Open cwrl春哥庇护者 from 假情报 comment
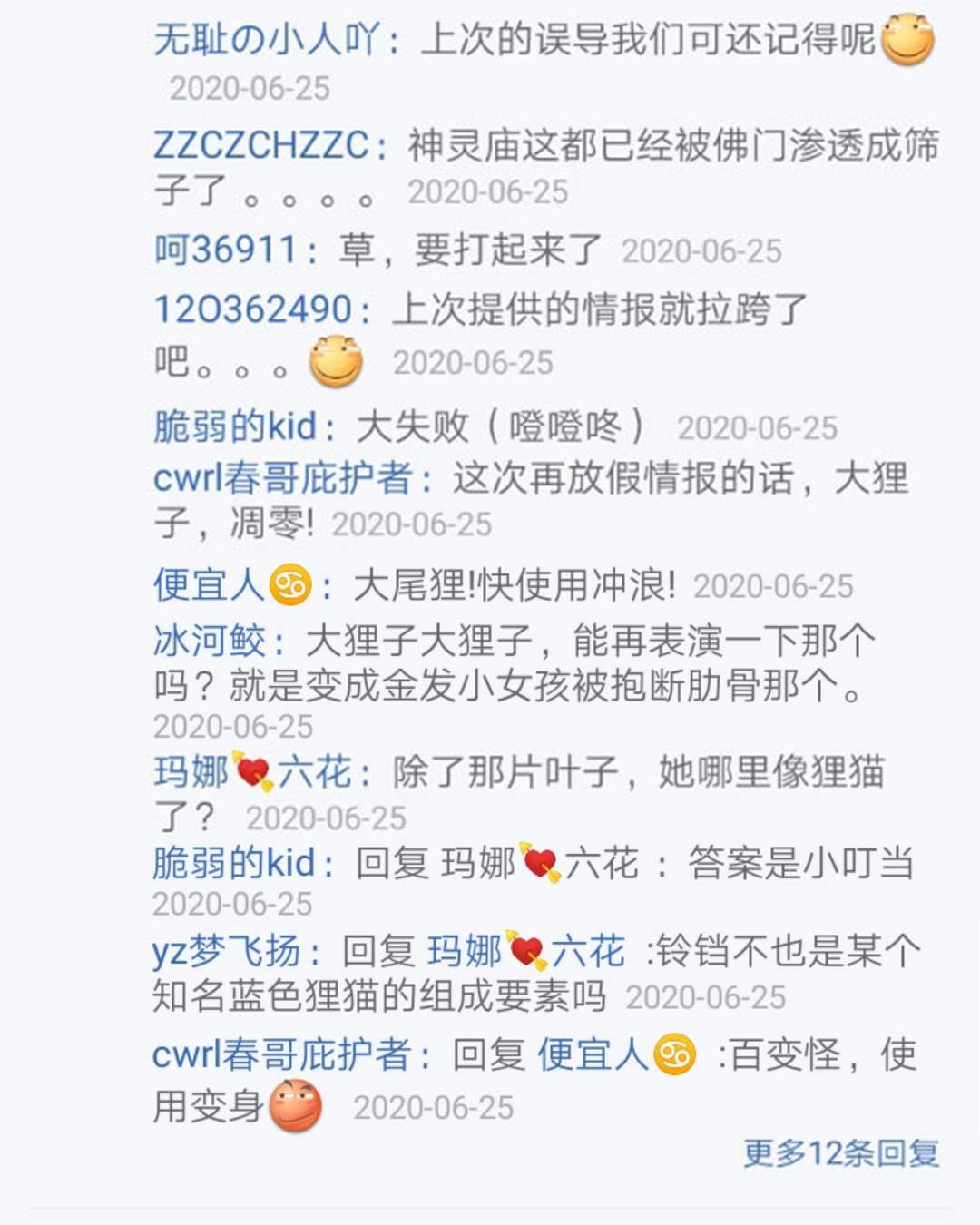 282,478
